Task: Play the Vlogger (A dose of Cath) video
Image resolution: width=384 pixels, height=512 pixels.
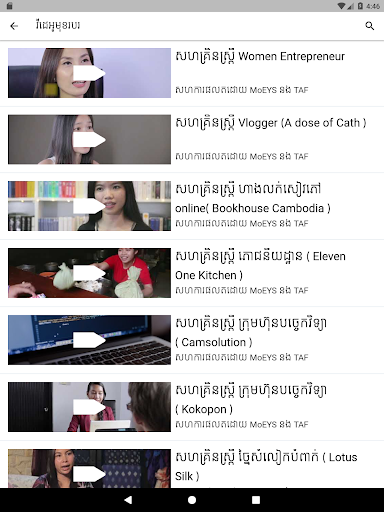Action: (x=192, y=140)
